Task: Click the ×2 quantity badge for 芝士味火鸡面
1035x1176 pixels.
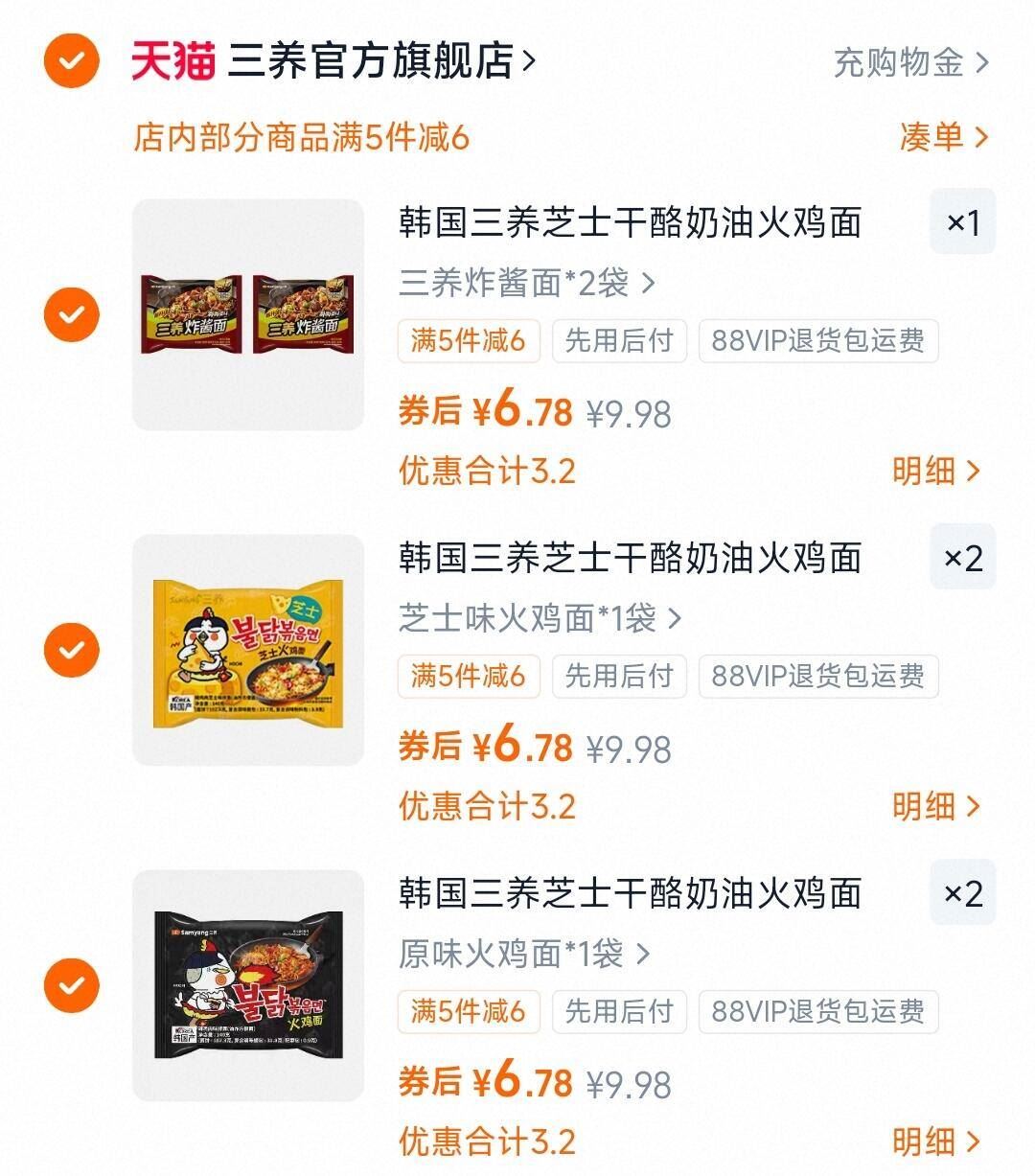Action: click(961, 557)
